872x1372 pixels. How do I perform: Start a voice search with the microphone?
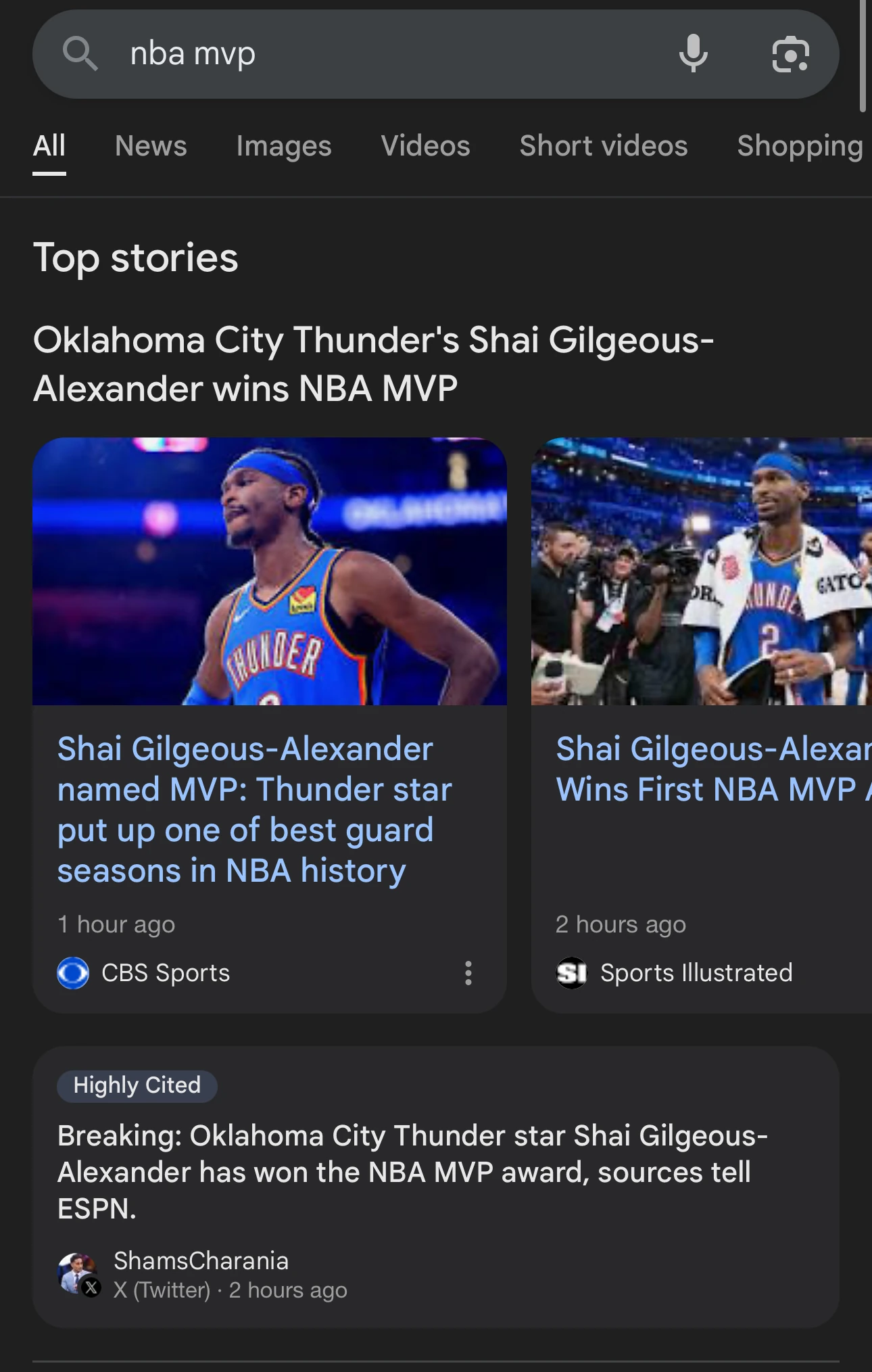(693, 55)
